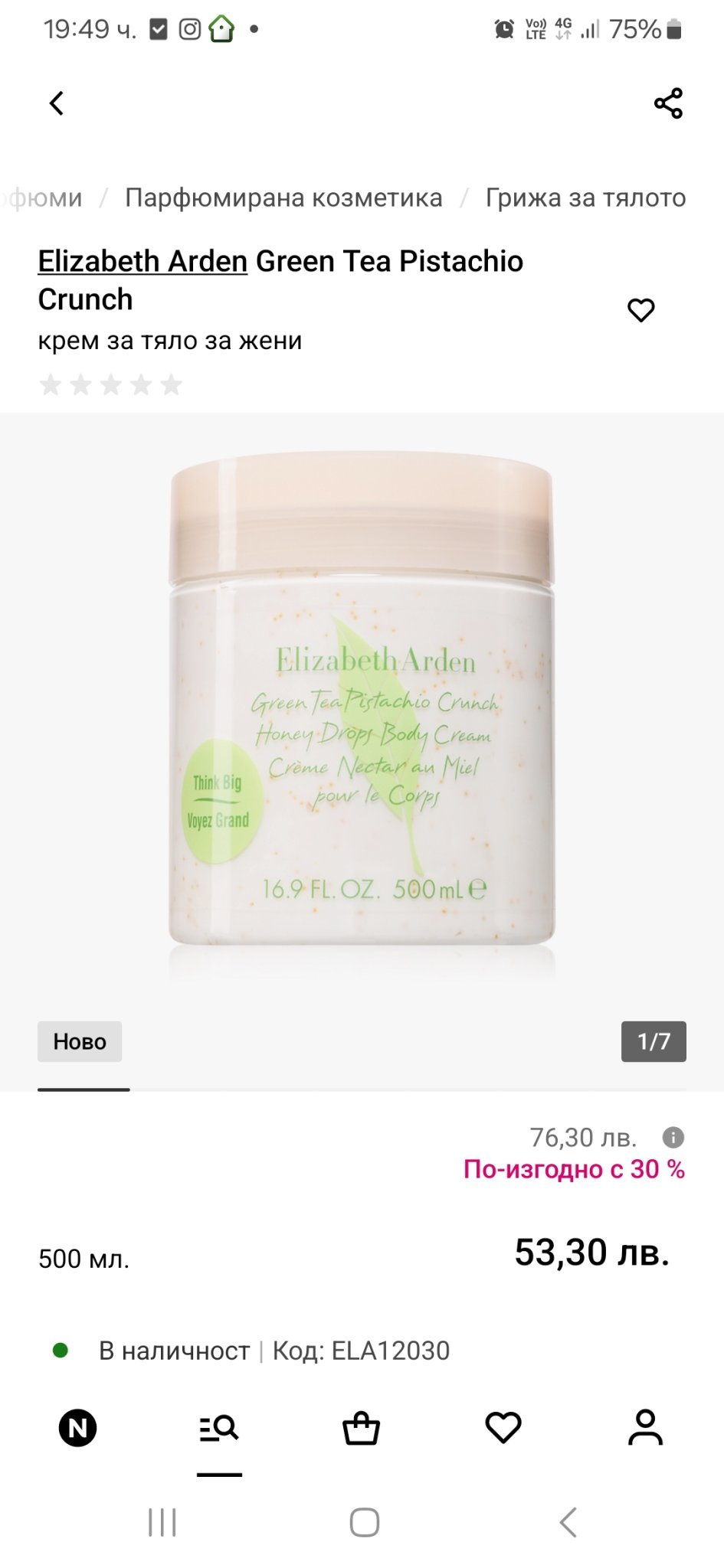Open the body cream product photo
Image resolution: width=724 pixels, height=1568 pixels.
click(x=362, y=704)
